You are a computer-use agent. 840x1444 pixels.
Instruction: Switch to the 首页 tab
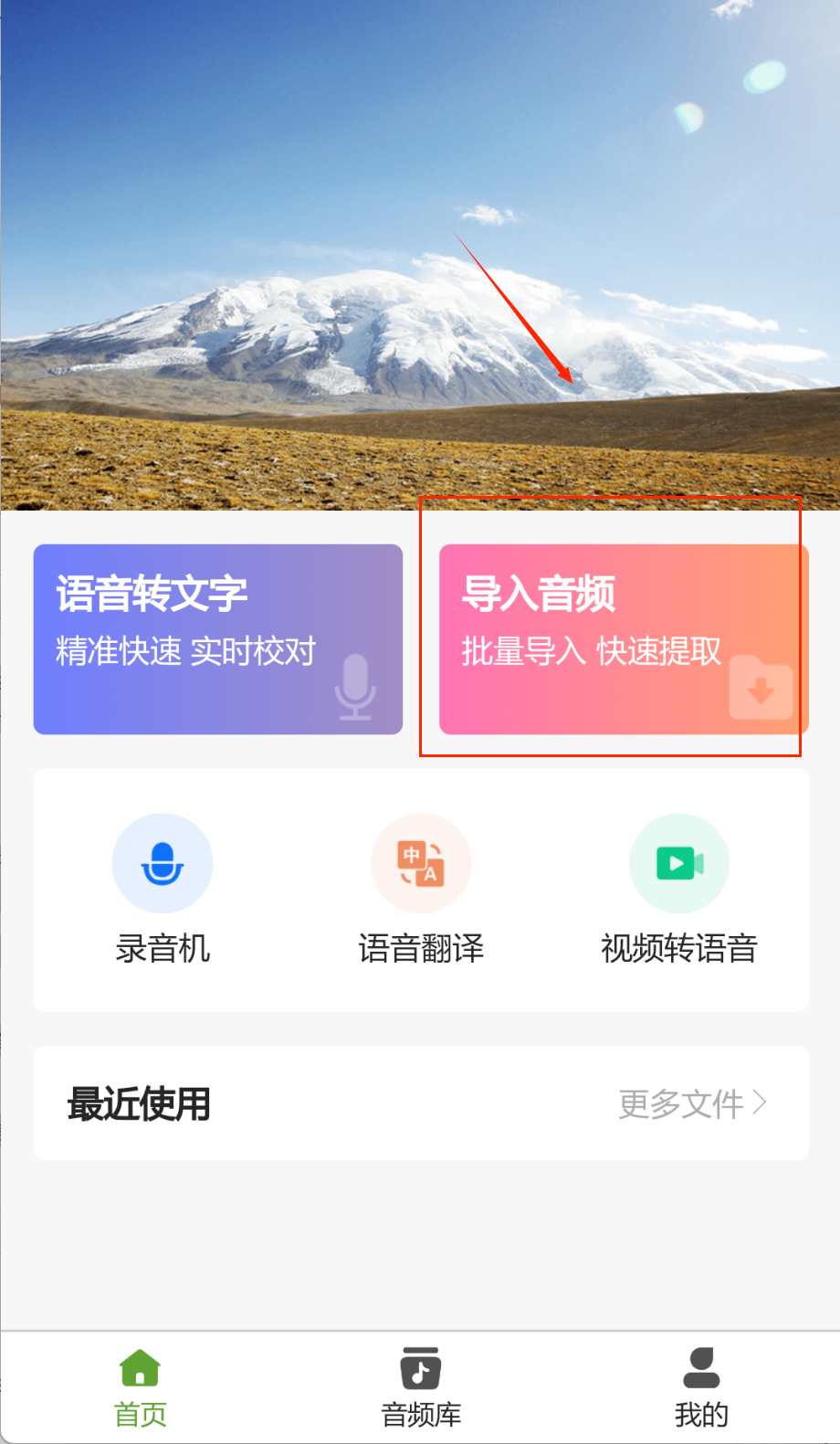tap(140, 1387)
